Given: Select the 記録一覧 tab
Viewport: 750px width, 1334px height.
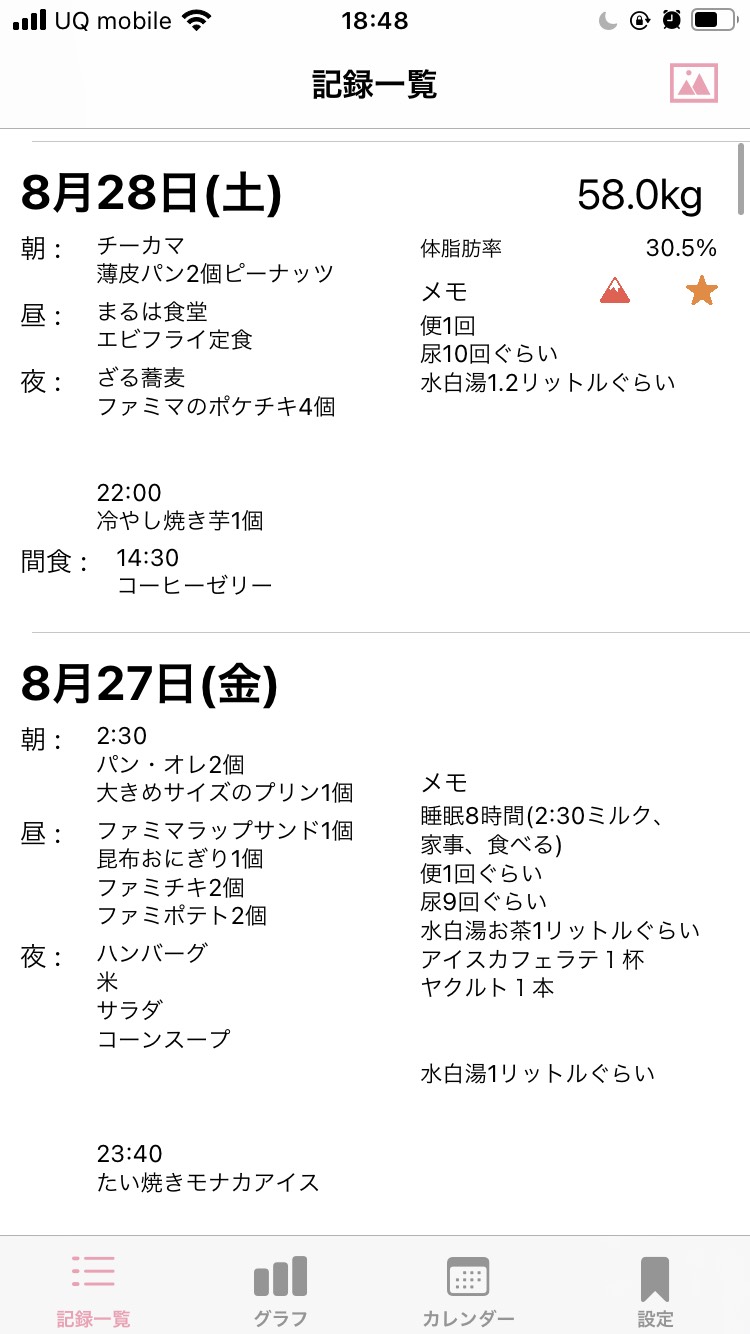Looking at the screenshot, I should click(x=93, y=1291).
